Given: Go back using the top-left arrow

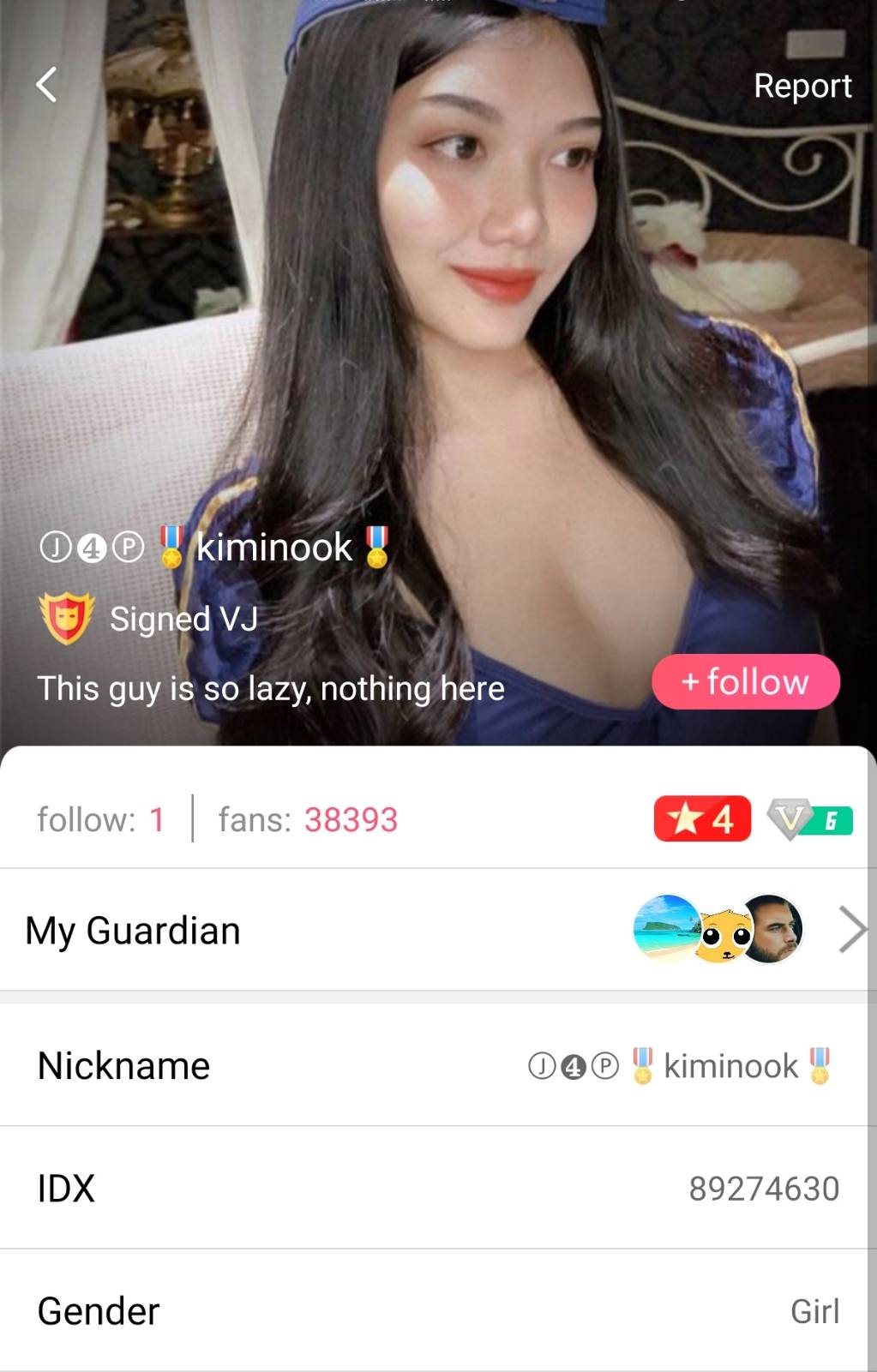Looking at the screenshot, I should pos(46,85).
